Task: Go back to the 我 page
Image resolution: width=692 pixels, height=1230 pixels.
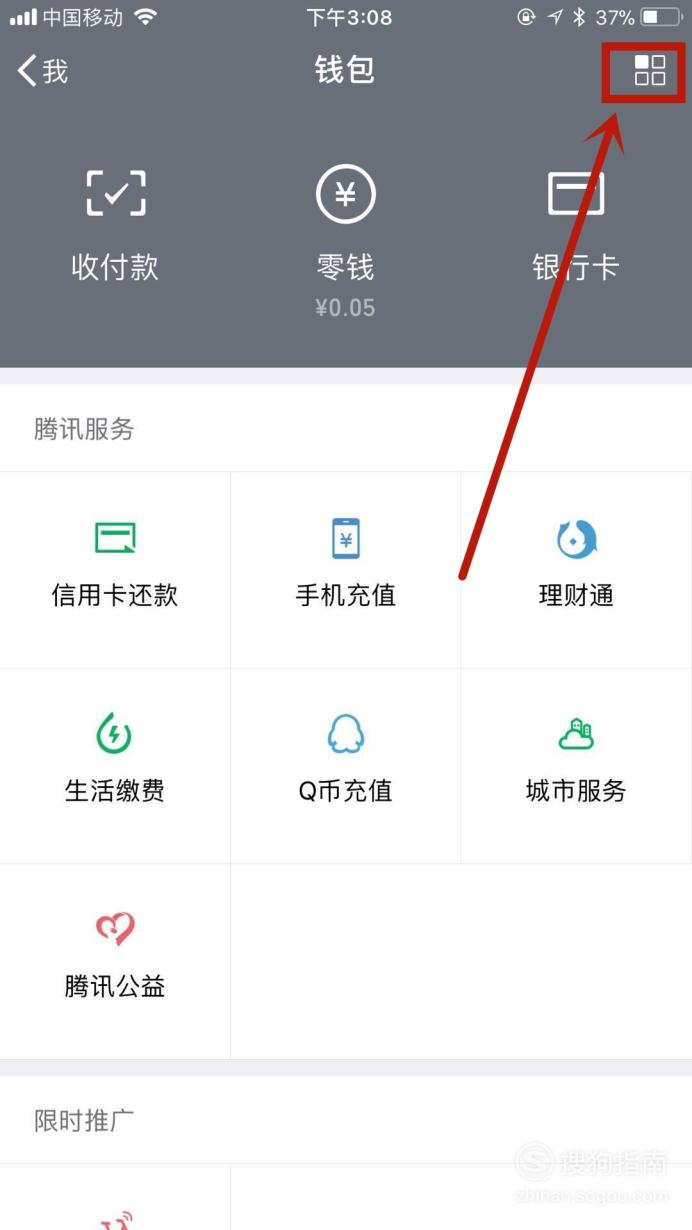Action: pyautogui.click(x=42, y=71)
